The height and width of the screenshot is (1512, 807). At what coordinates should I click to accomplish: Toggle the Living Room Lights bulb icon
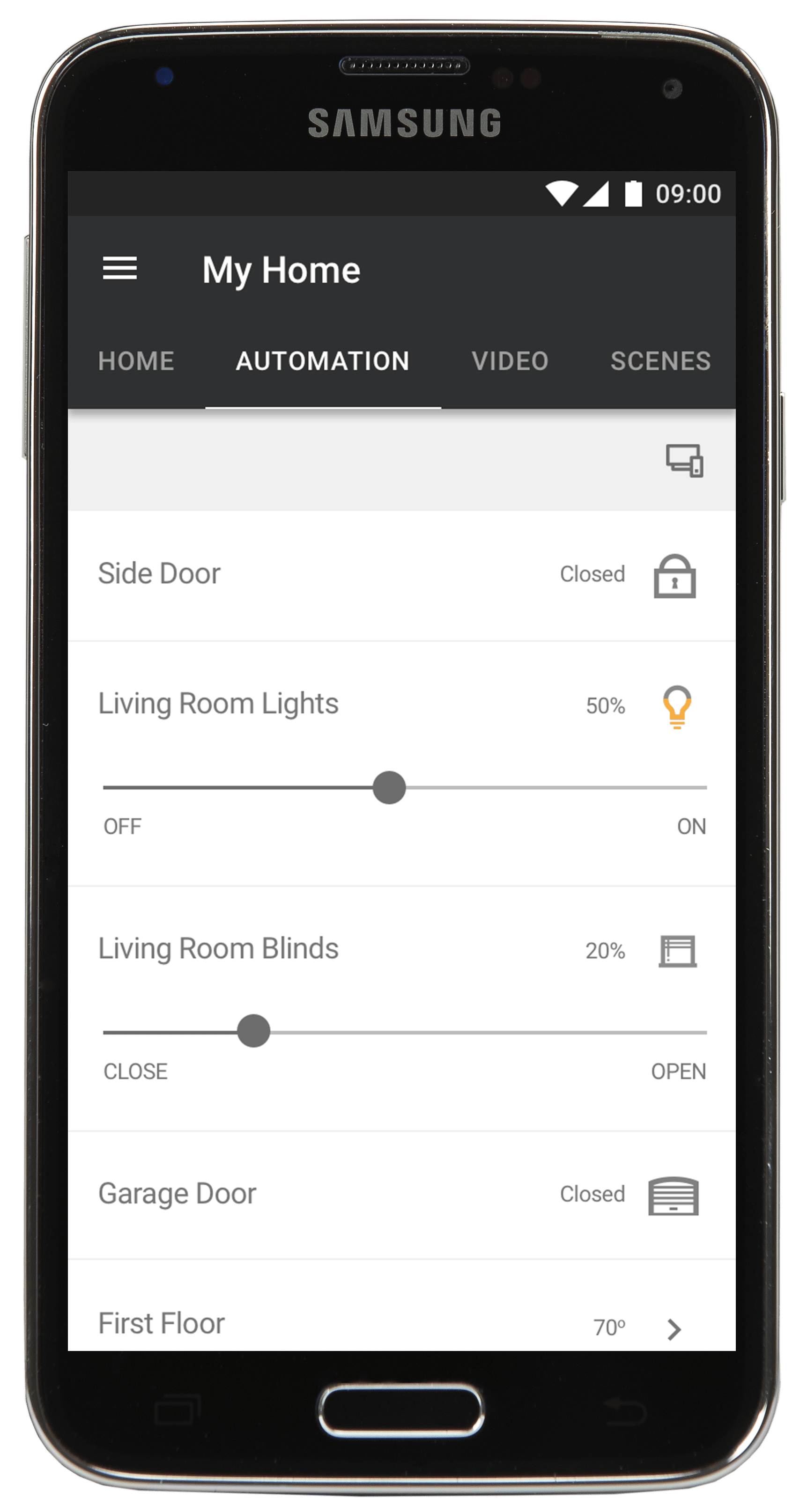677,707
